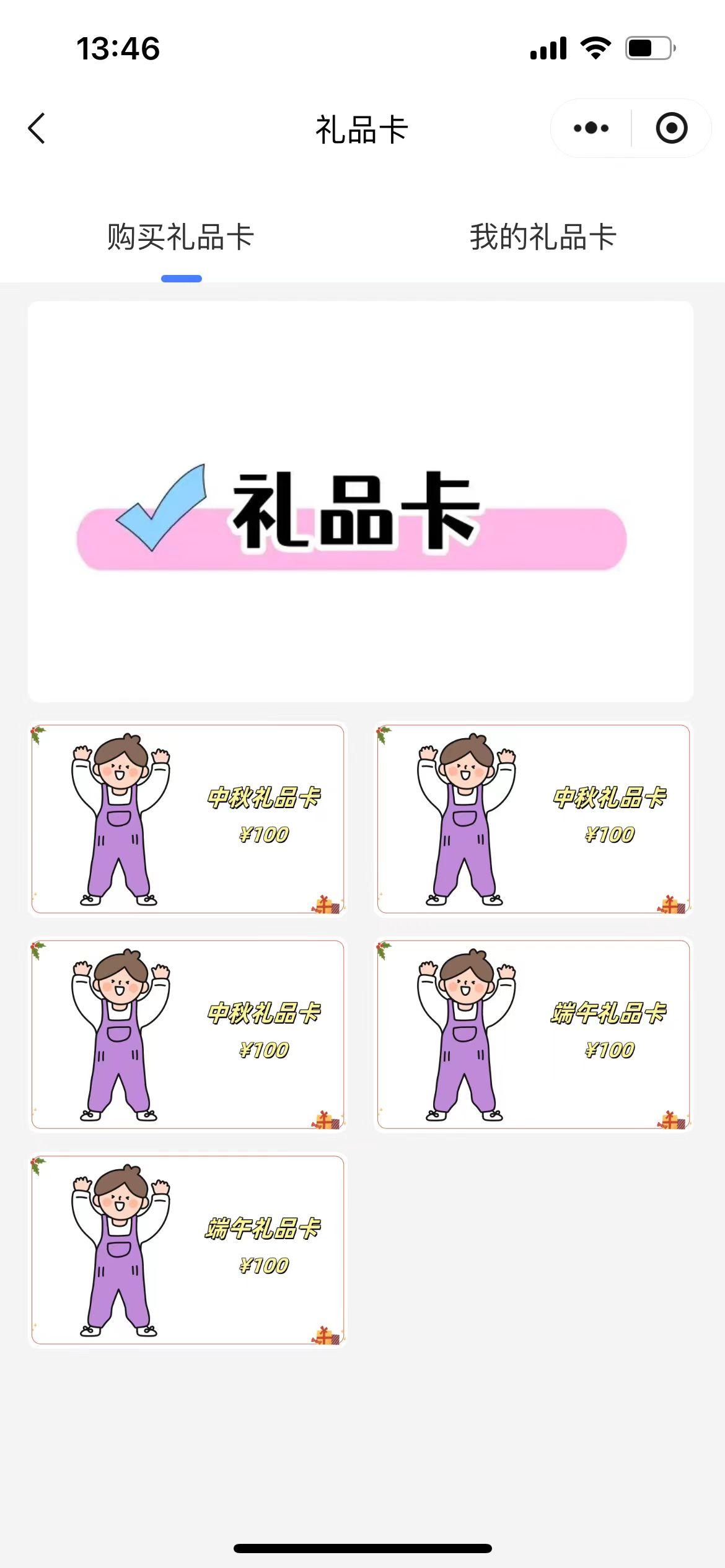Close the mini program with the circle icon
725x1568 pixels.
coord(672,128)
